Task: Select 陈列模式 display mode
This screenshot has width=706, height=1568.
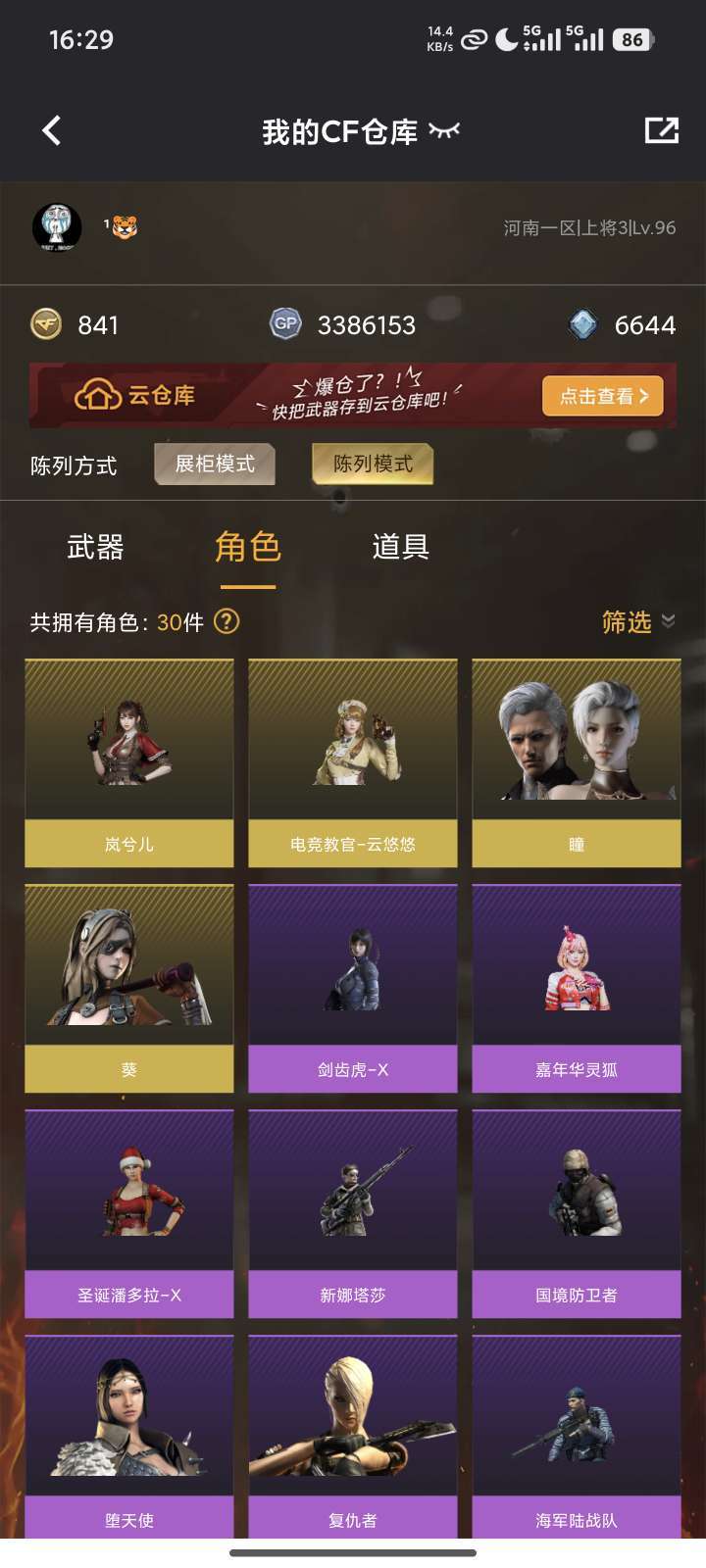Action: 373,465
